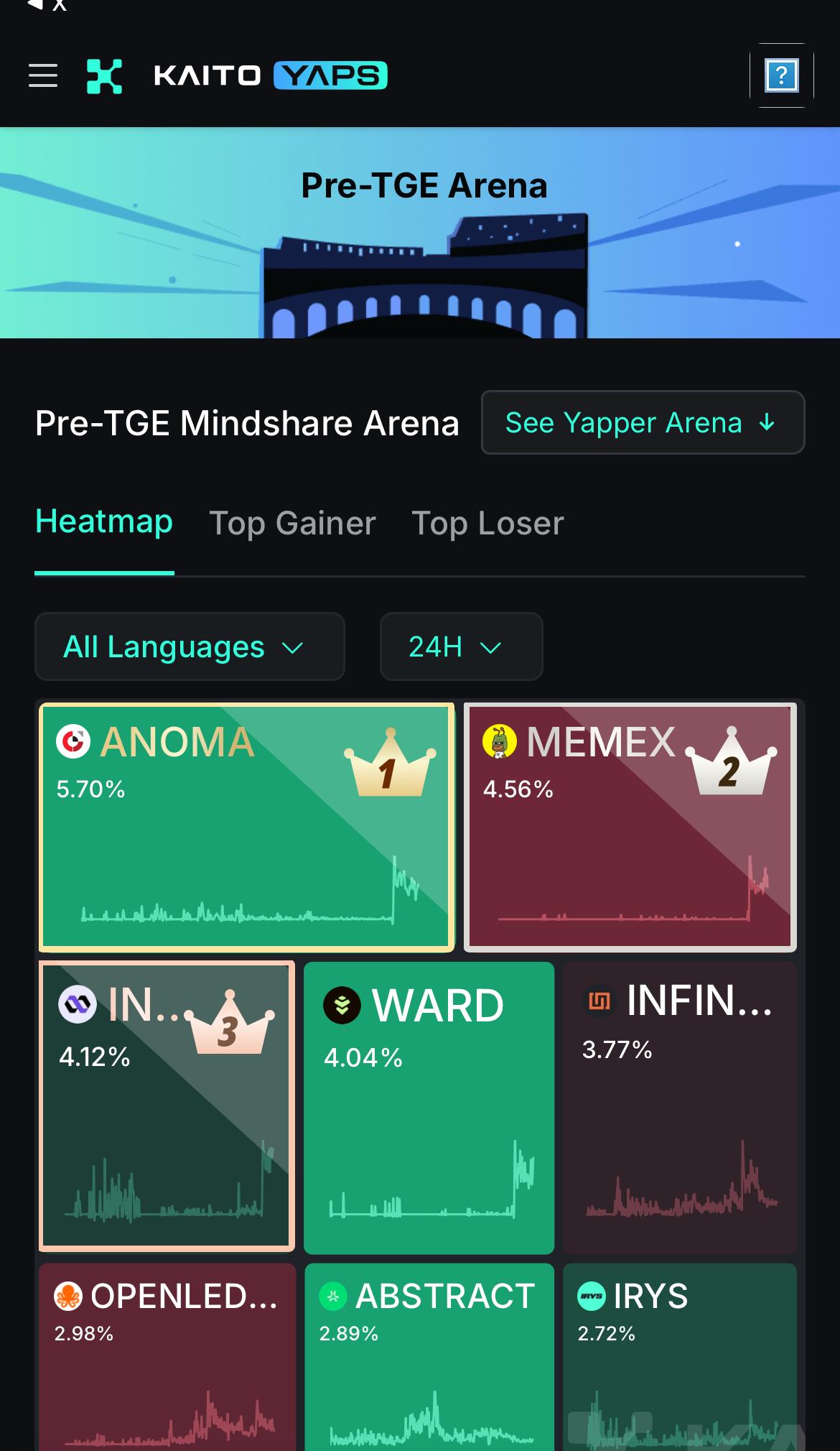Open the MEMEX heatmap tile
The image size is (840, 1451).
pos(630,828)
